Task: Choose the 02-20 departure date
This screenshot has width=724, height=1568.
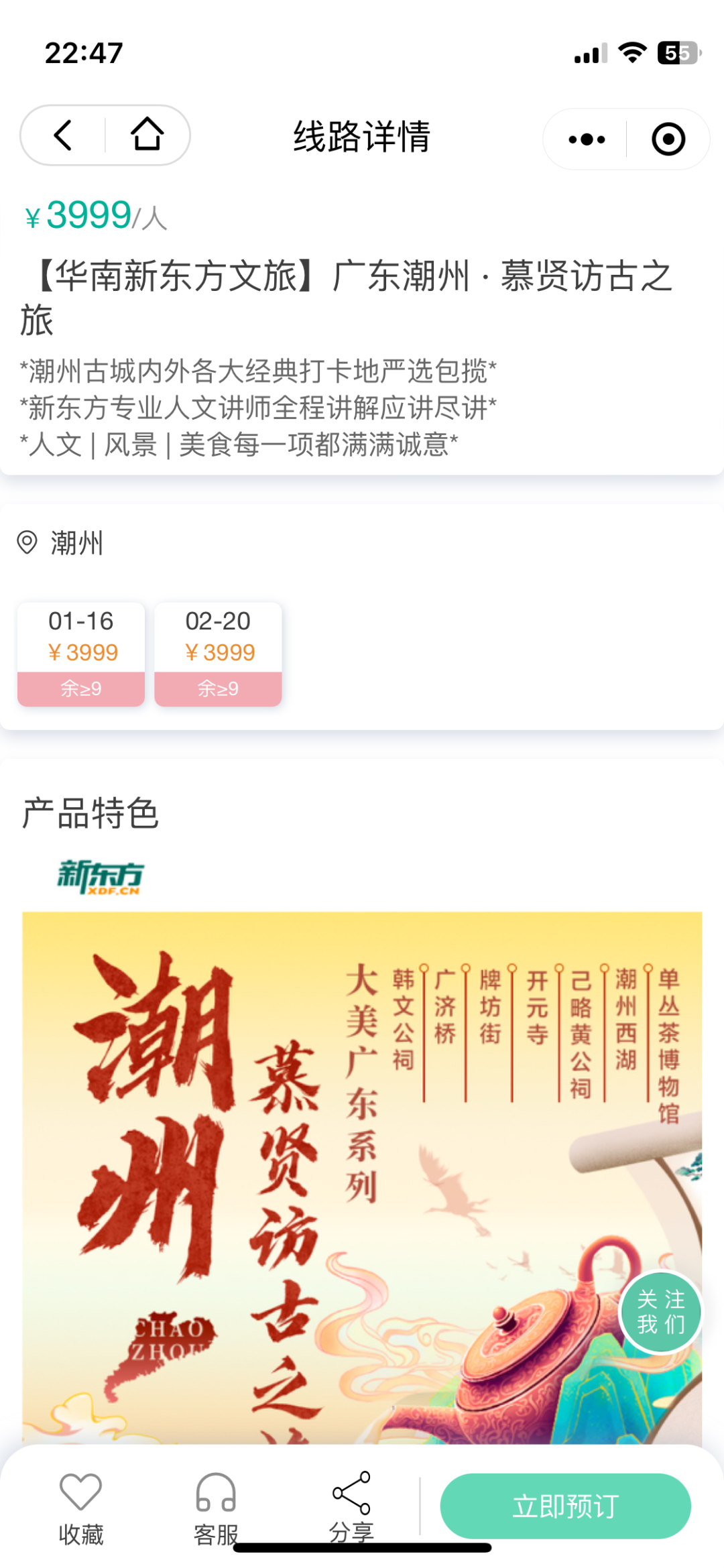Action: [218, 654]
